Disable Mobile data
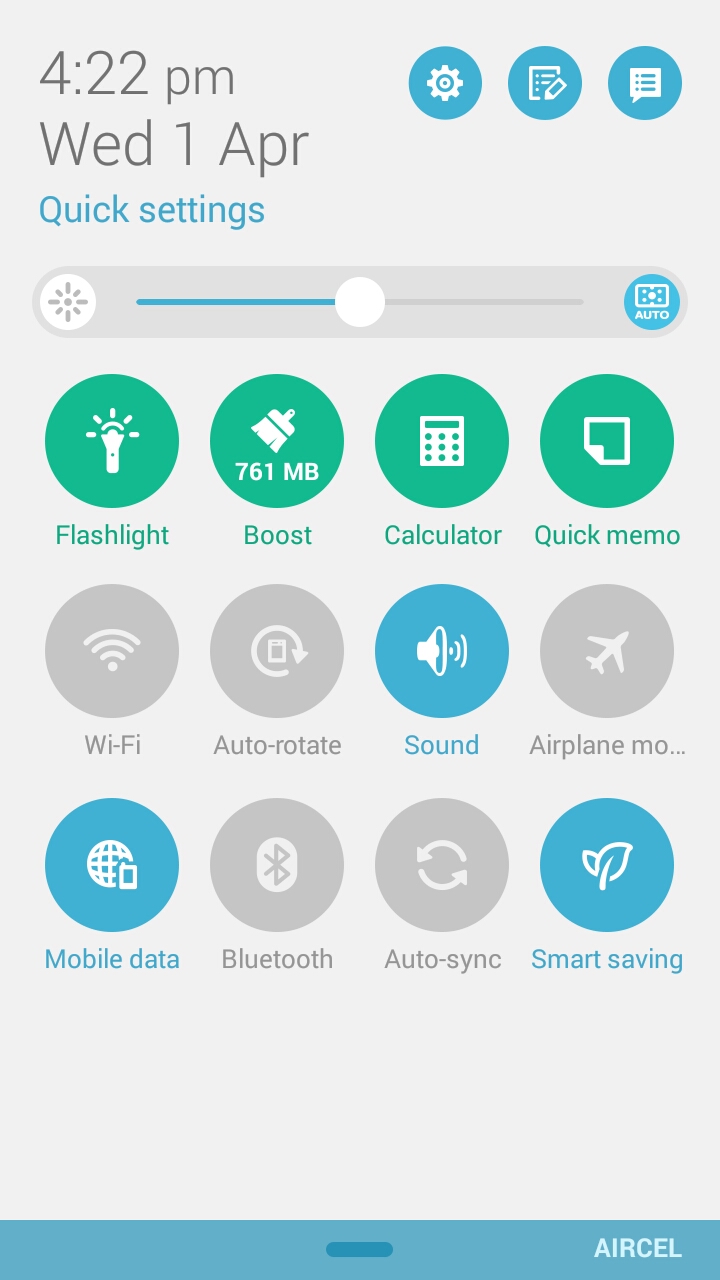This screenshot has height=1280, width=720. tap(112, 865)
